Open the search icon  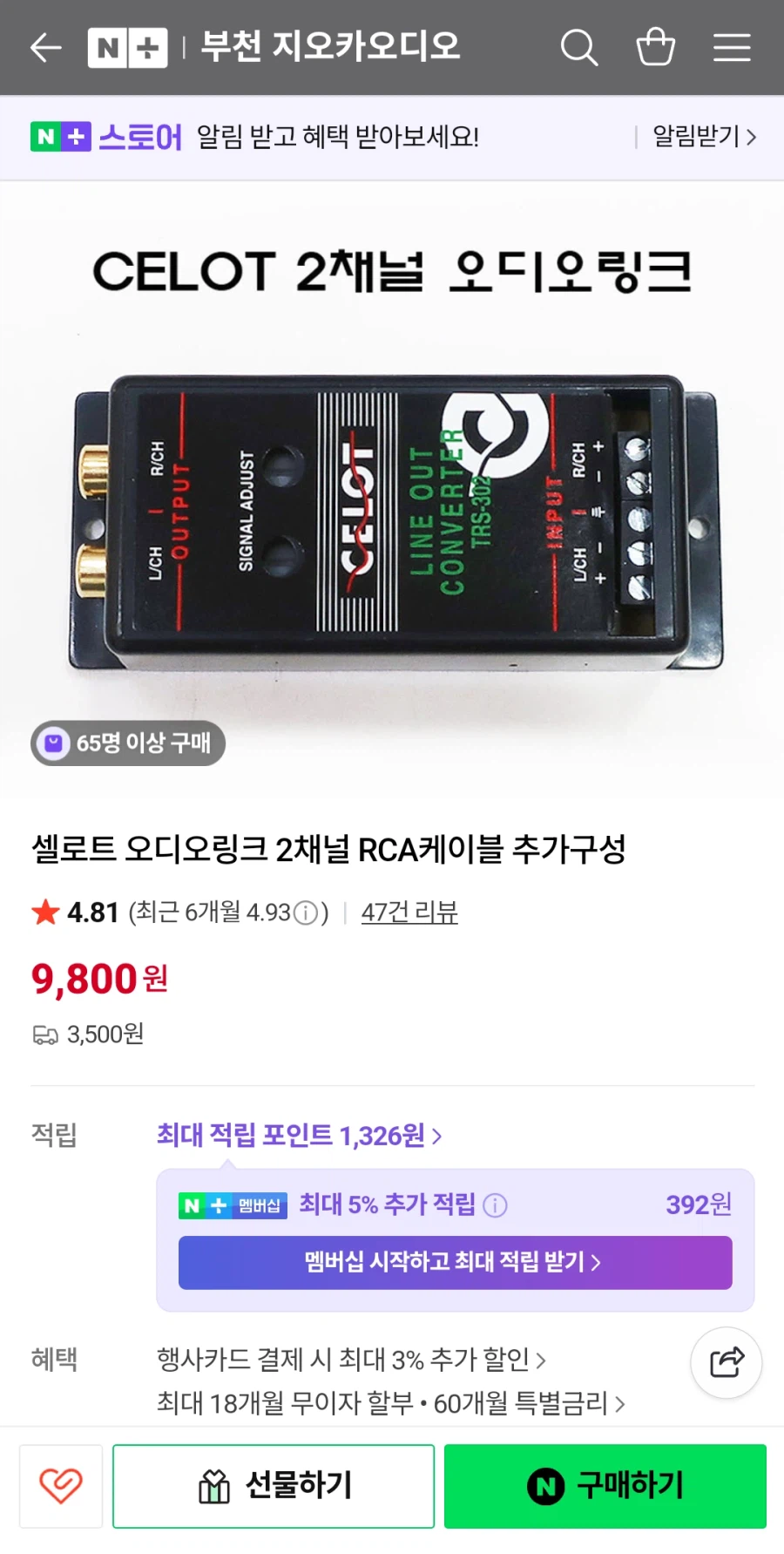(579, 48)
